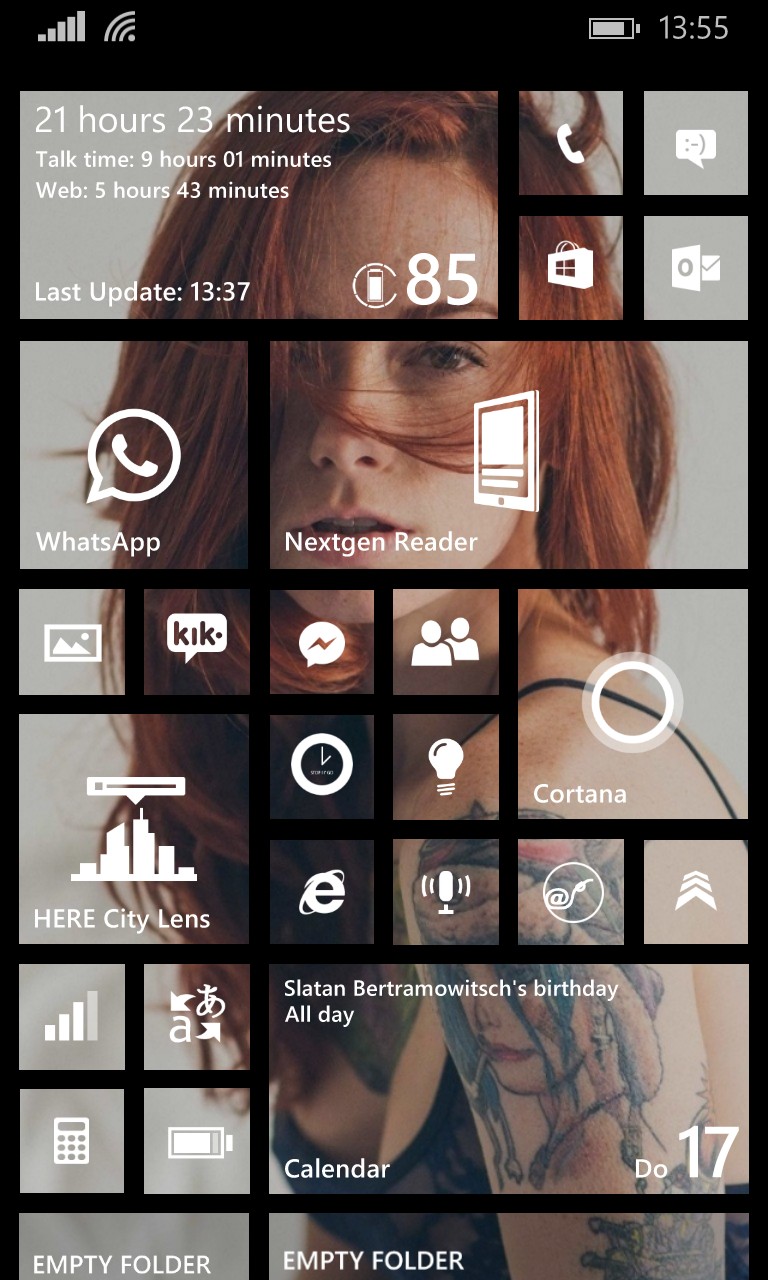The width and height of the screenshot is (768, 1280).
Task: Launch Internet Explorer tile
Action: pyautogui.click(x=322, y=892)
